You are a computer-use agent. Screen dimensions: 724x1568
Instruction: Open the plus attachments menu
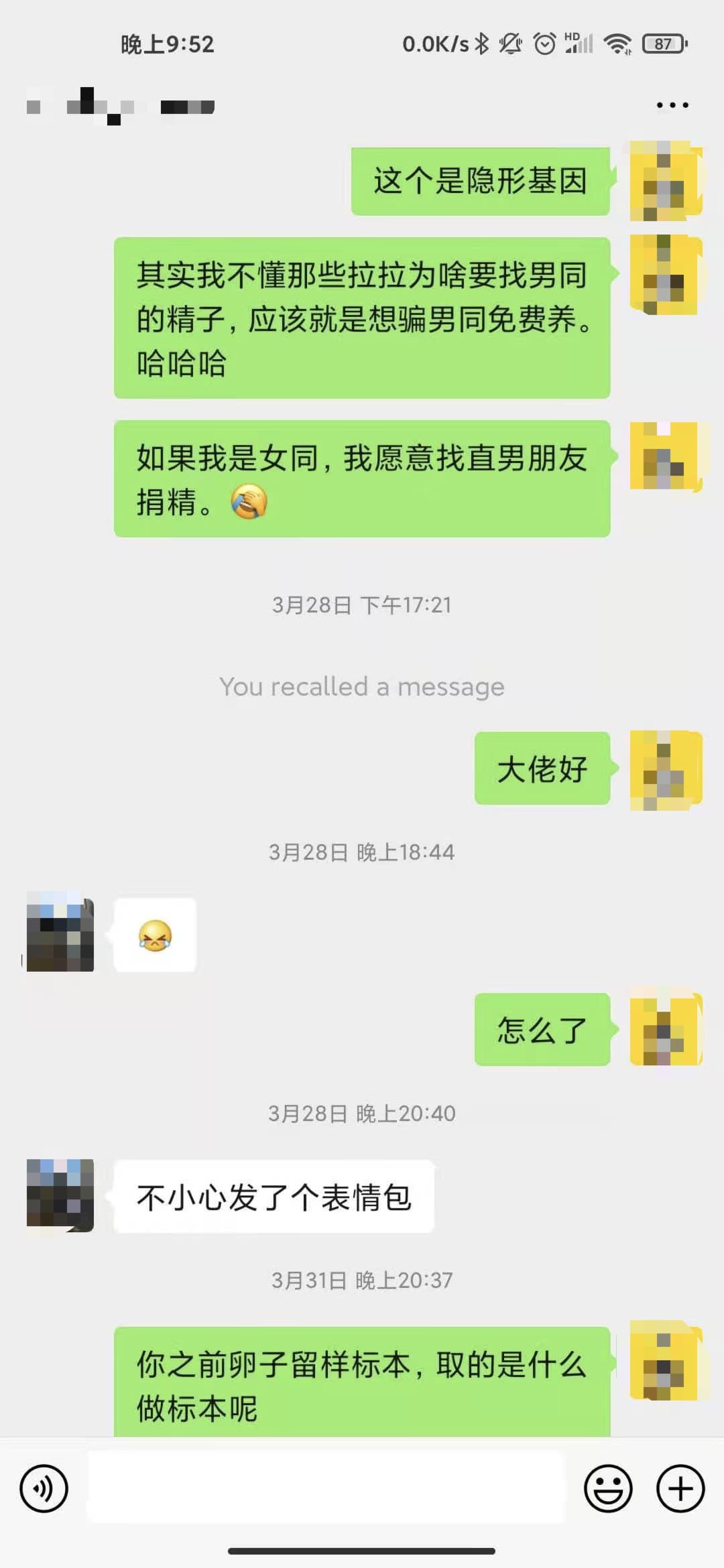pyautogui.click(x=680, y=1489)
